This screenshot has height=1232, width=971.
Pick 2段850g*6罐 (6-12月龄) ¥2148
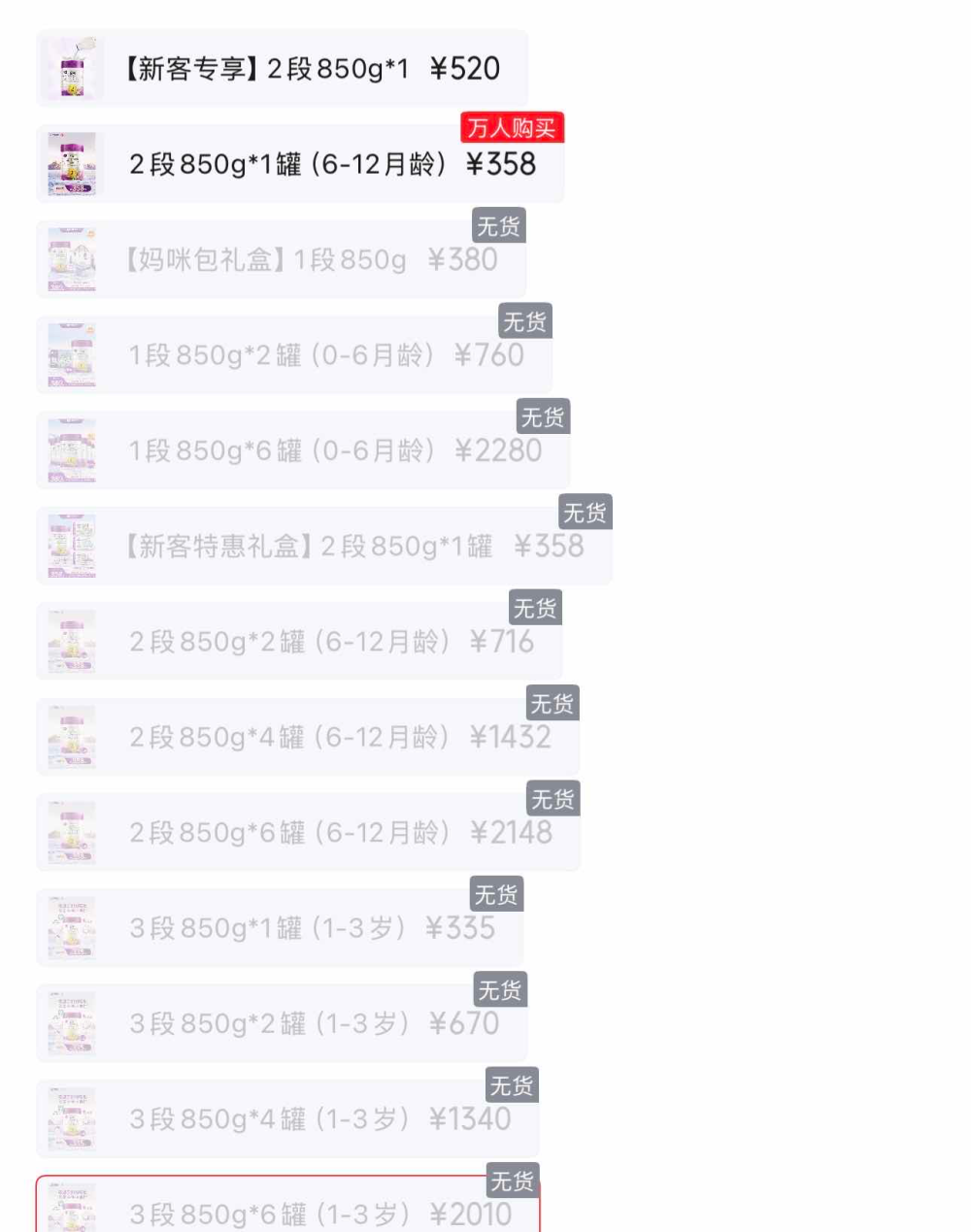click(x=308, y=832)
